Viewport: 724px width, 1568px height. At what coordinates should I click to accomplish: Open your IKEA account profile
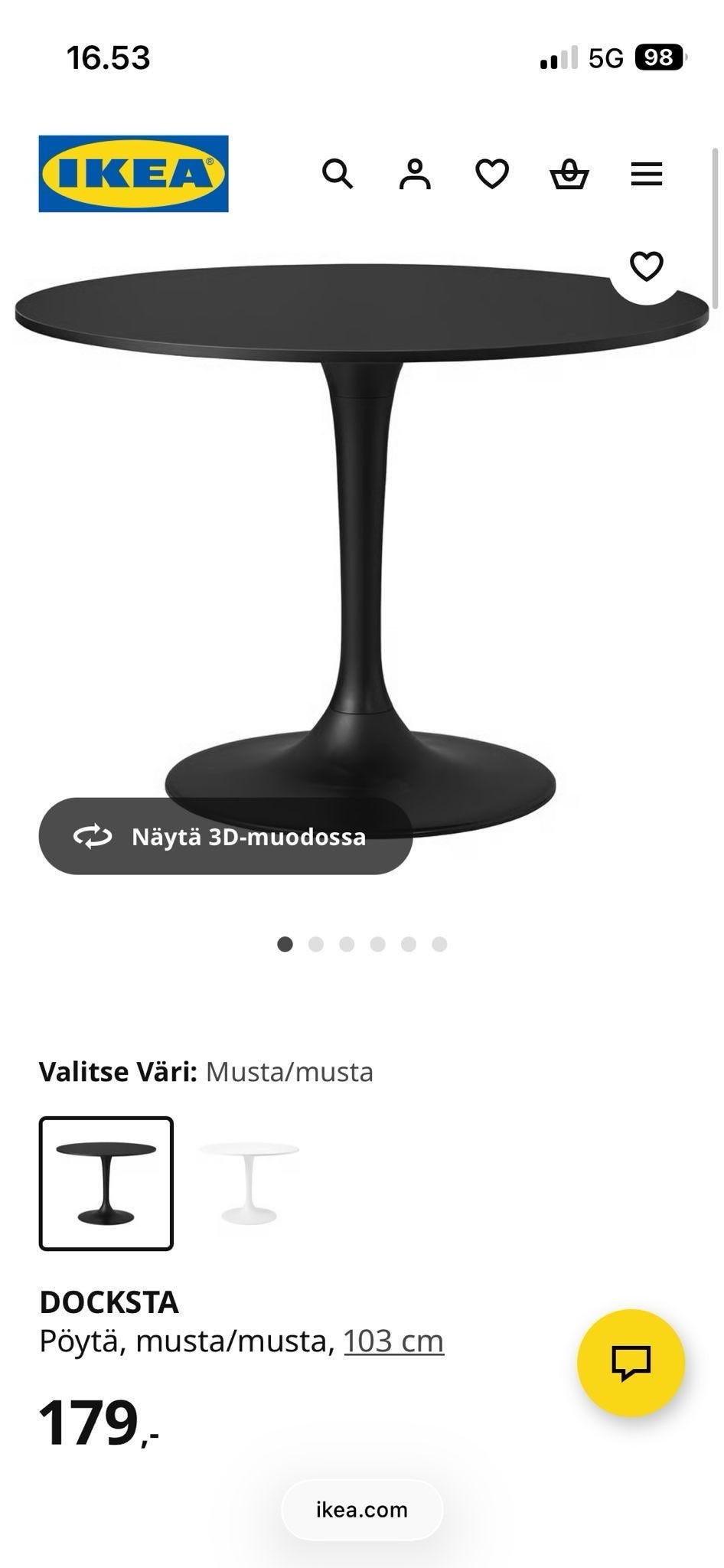click(415, 175)
